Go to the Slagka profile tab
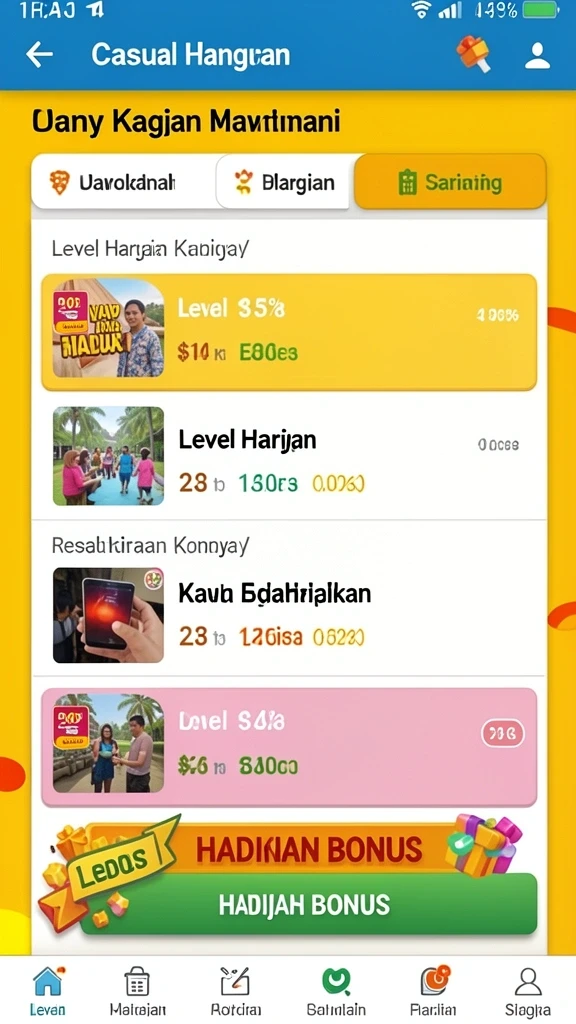 click(528, 991)
